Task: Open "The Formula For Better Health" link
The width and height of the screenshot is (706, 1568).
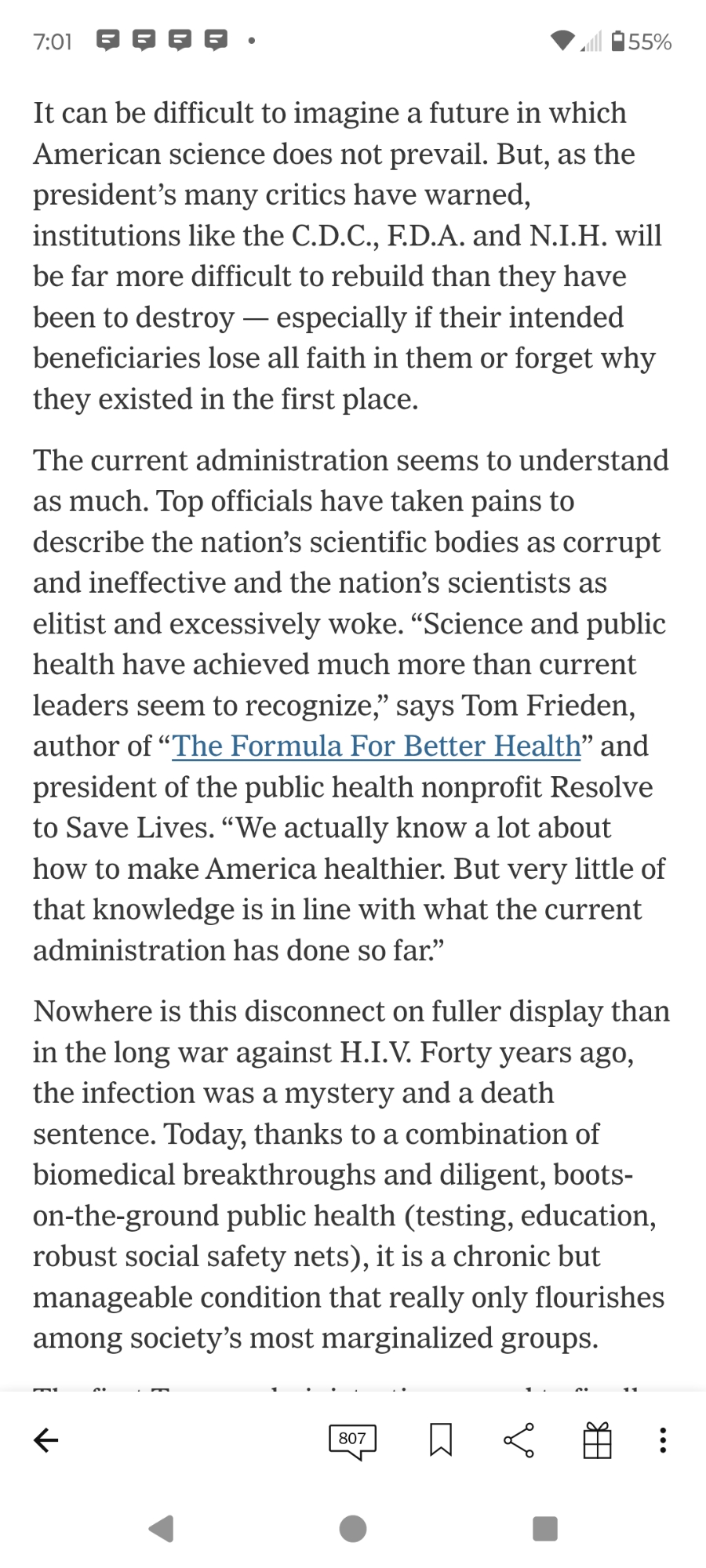Action: point(377,746)
